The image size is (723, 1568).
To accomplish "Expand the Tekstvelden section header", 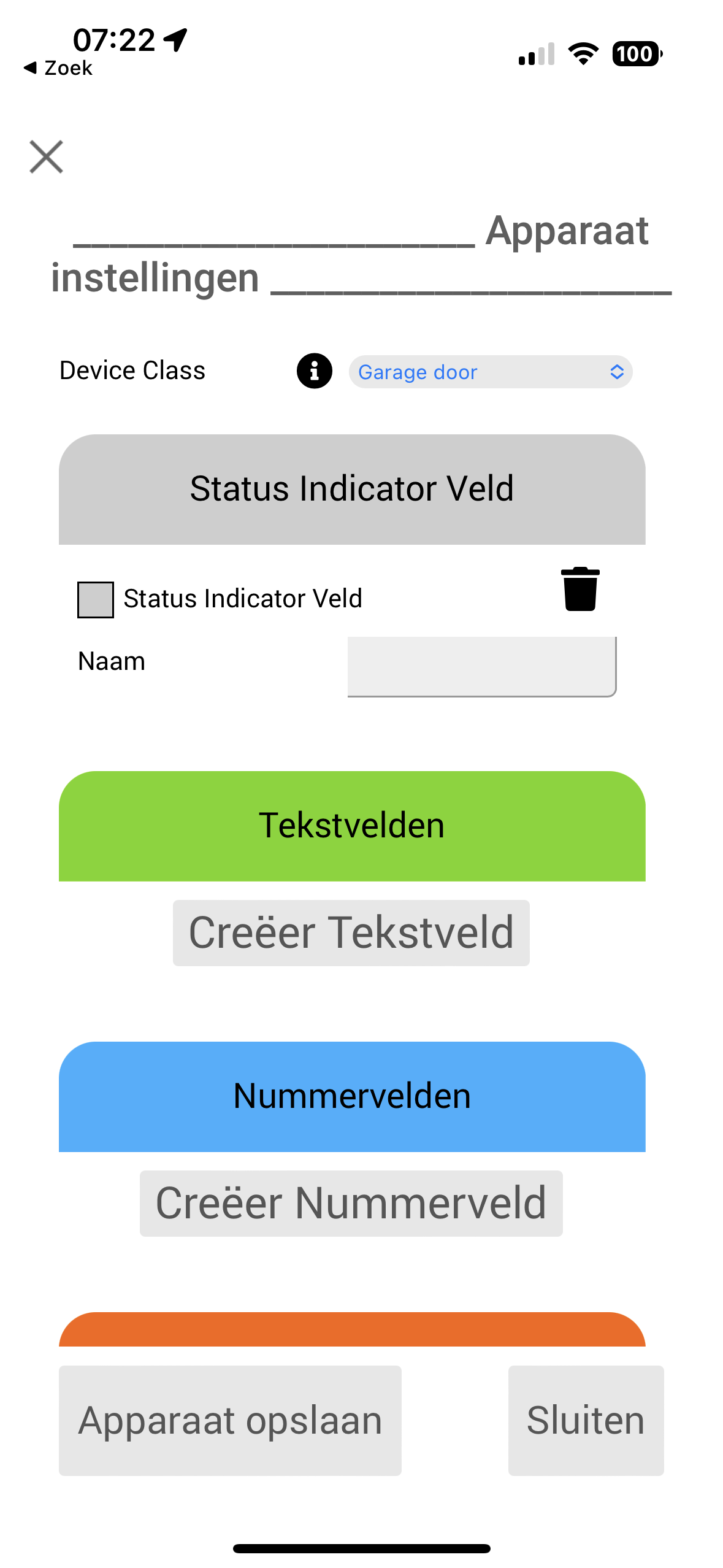I will [x=352, y=826].
